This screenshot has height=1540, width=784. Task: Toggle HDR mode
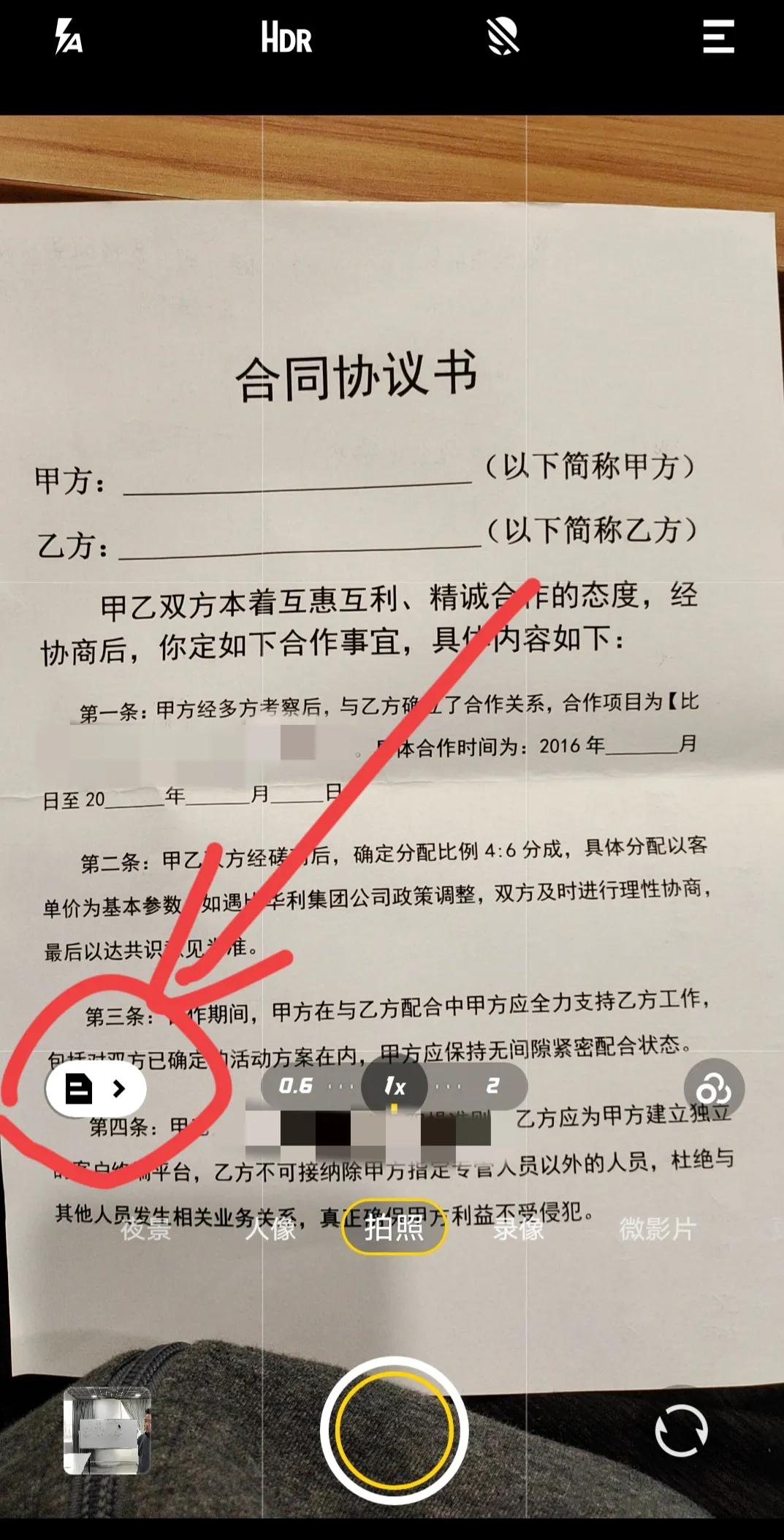coord(286,37)
